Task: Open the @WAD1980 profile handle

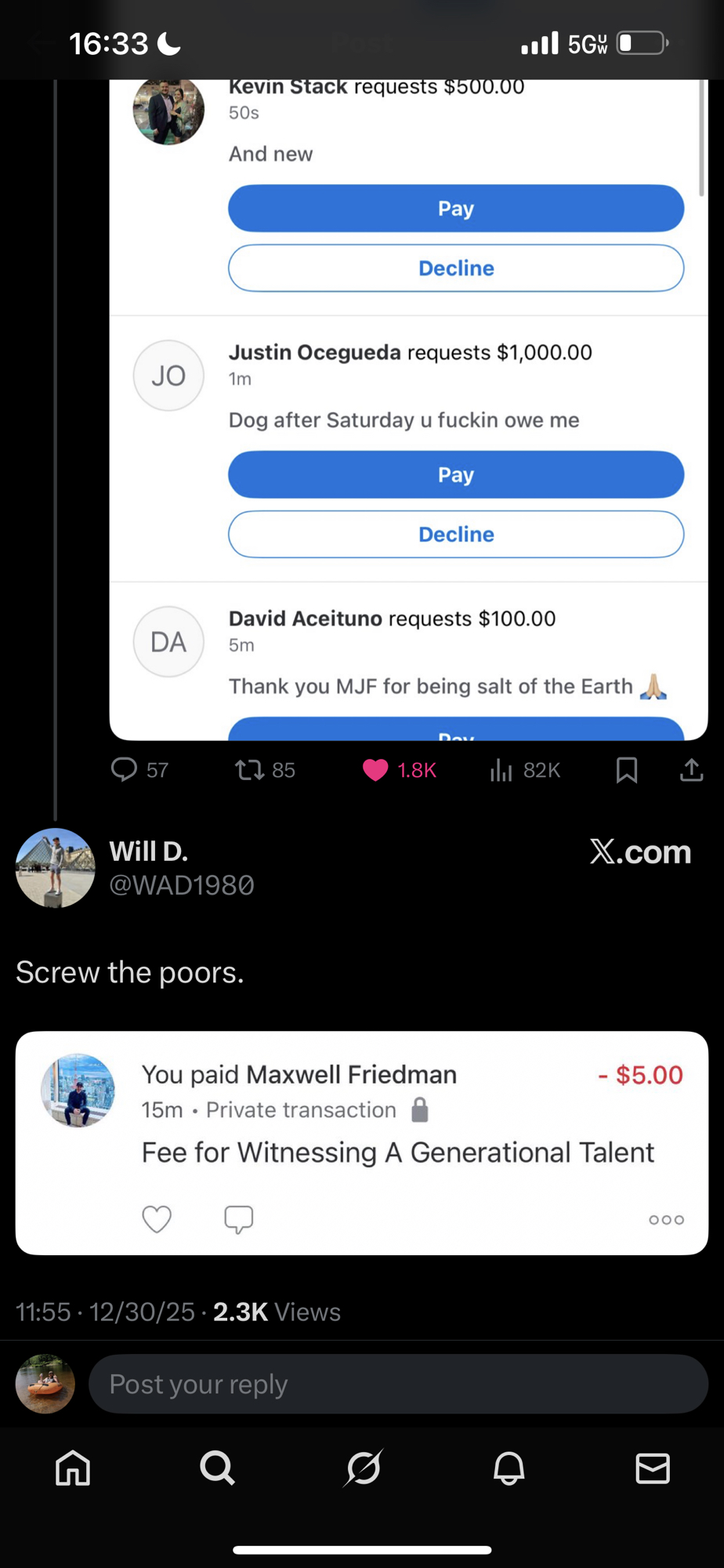Action: coord(182,885)
